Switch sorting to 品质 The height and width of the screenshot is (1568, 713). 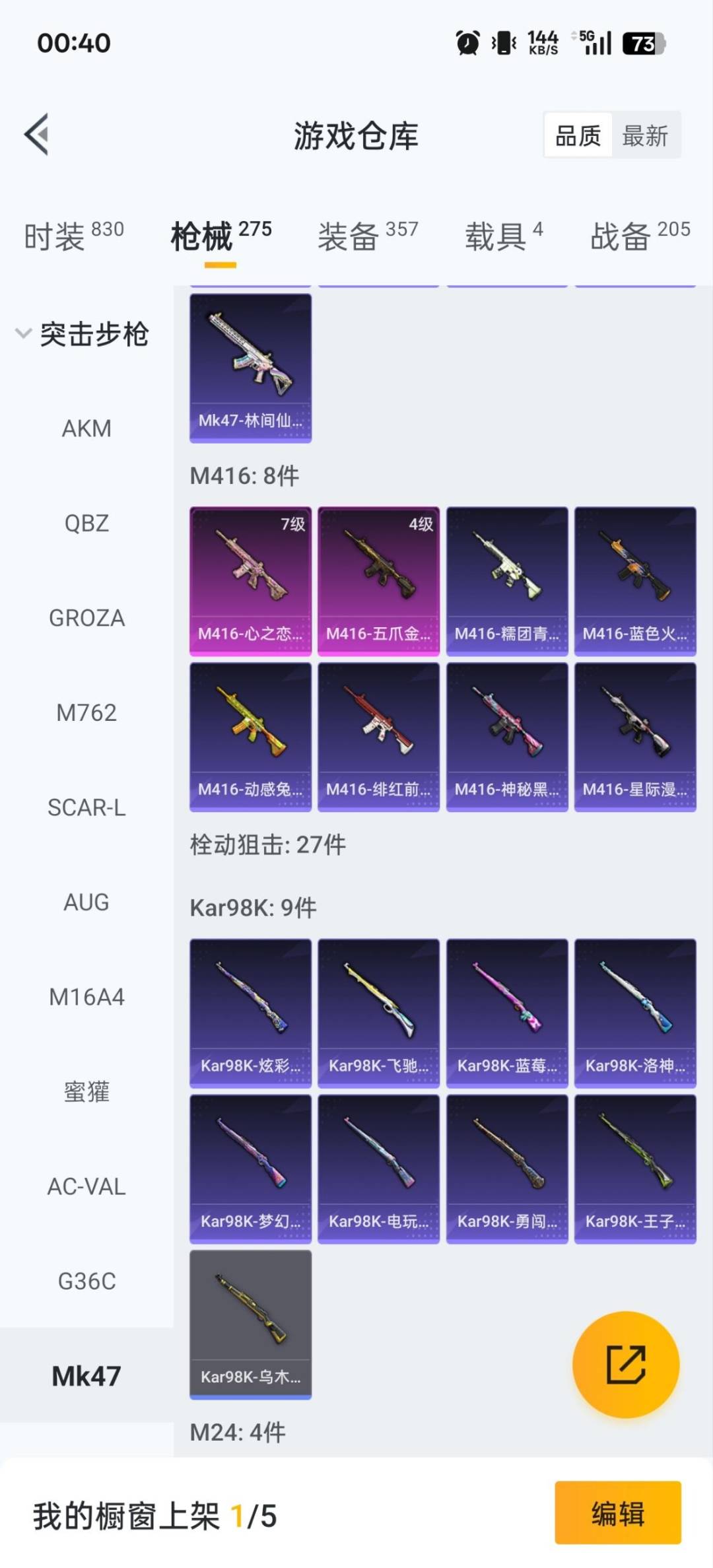tap(578, 135)
